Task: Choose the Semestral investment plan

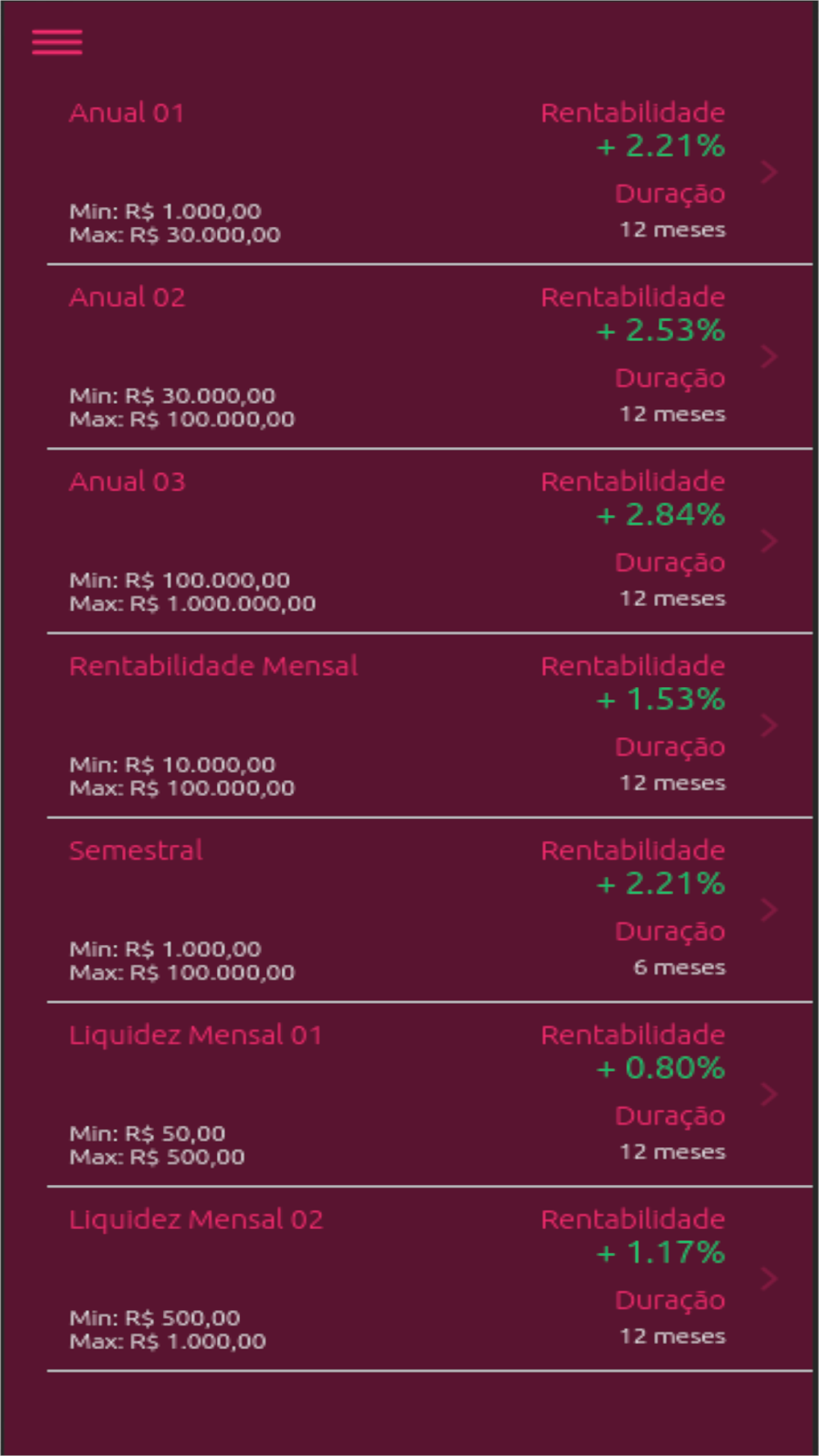Action: pos(430,910)
